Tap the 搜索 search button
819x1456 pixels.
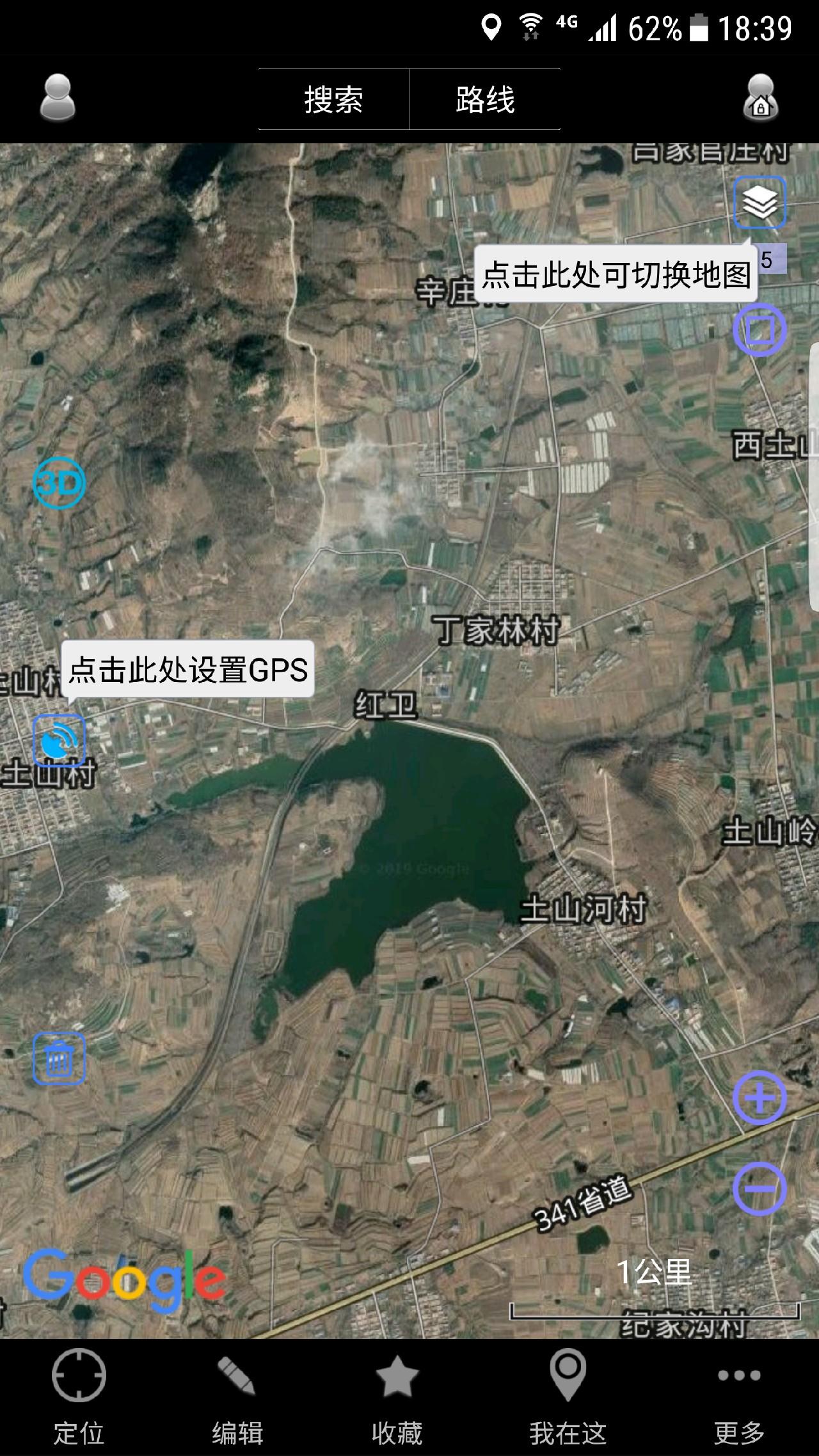[333, 100]
